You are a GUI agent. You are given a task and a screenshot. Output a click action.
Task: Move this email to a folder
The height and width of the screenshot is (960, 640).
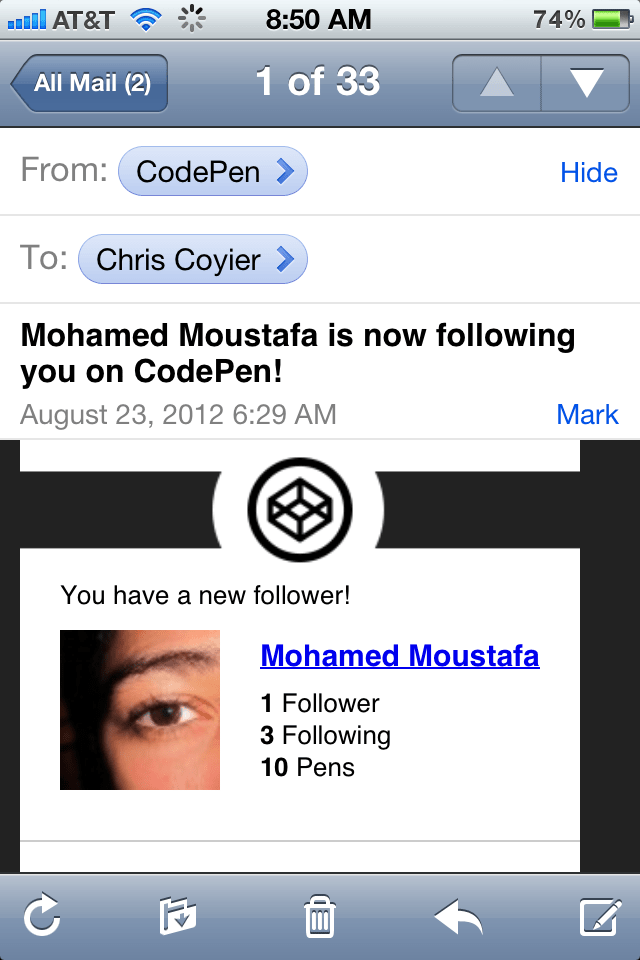pos(178,916)
